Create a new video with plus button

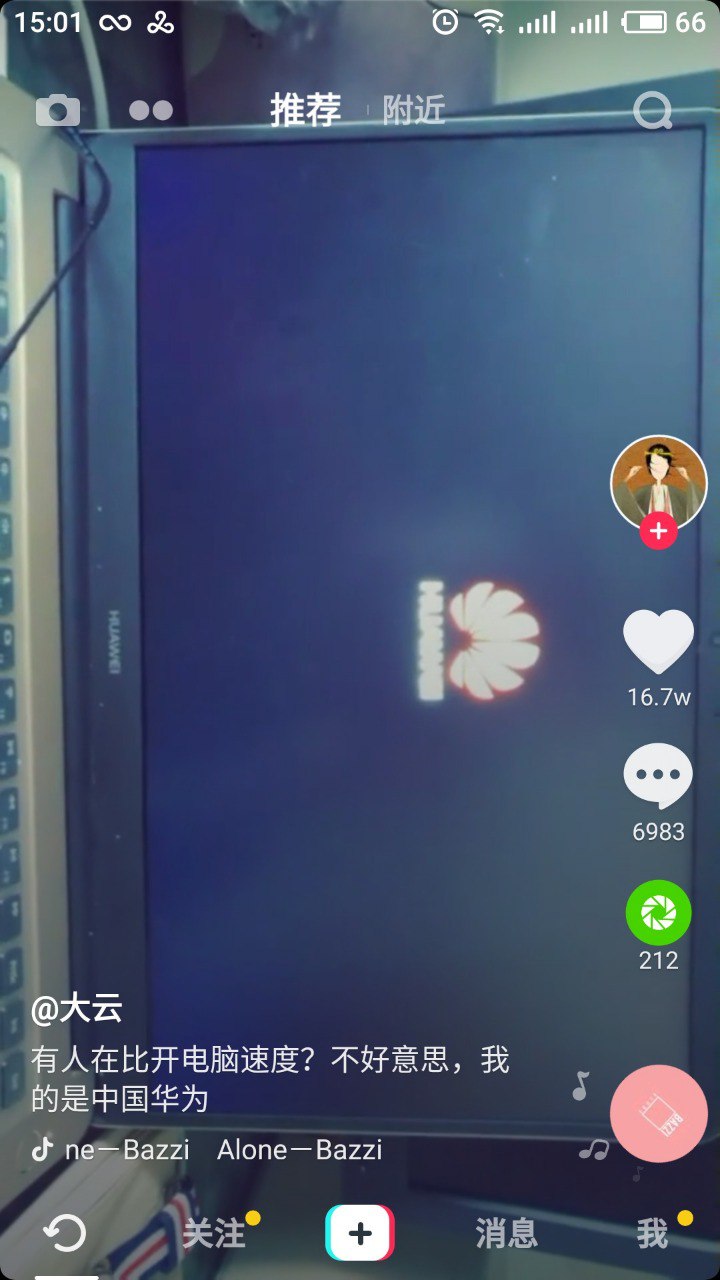[x=360, y=1233]
